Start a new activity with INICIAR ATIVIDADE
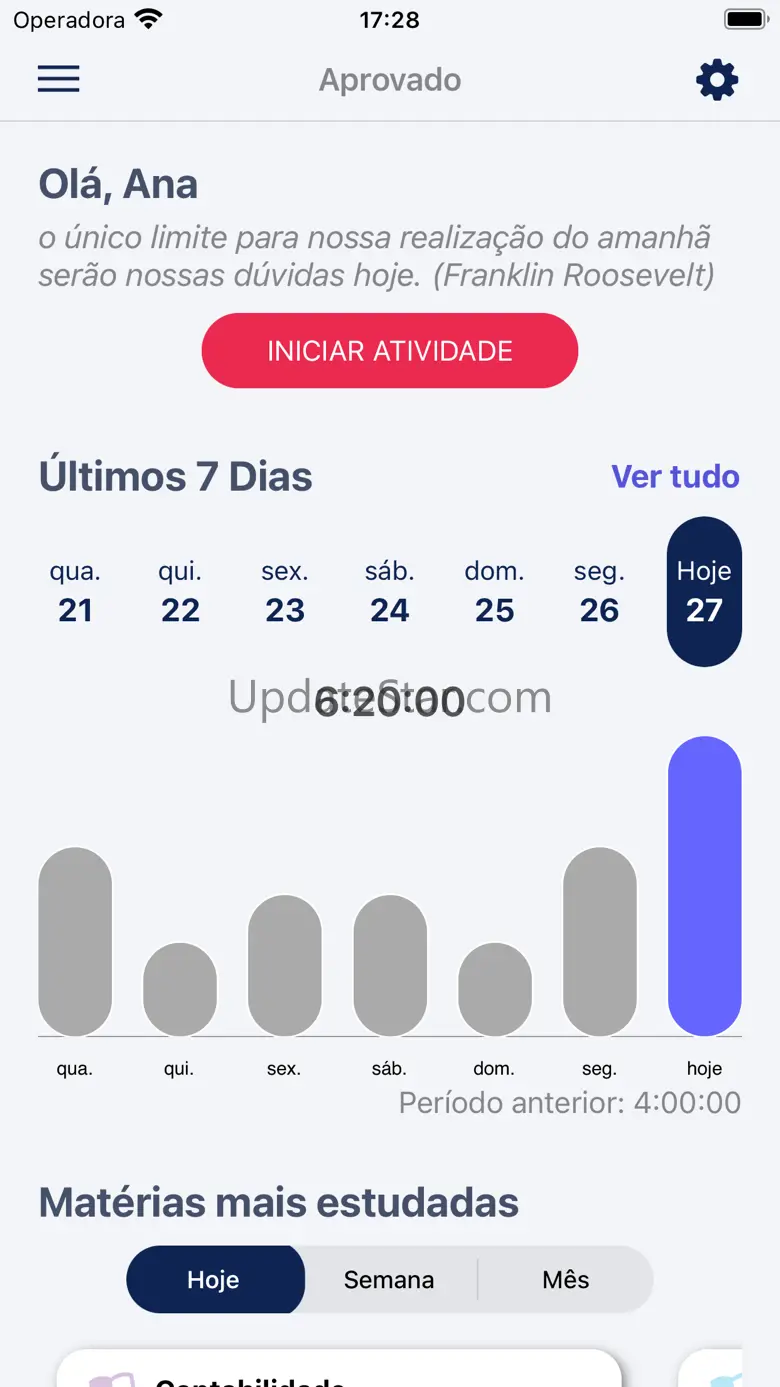The image size is (780, 1387). point(390,351)
